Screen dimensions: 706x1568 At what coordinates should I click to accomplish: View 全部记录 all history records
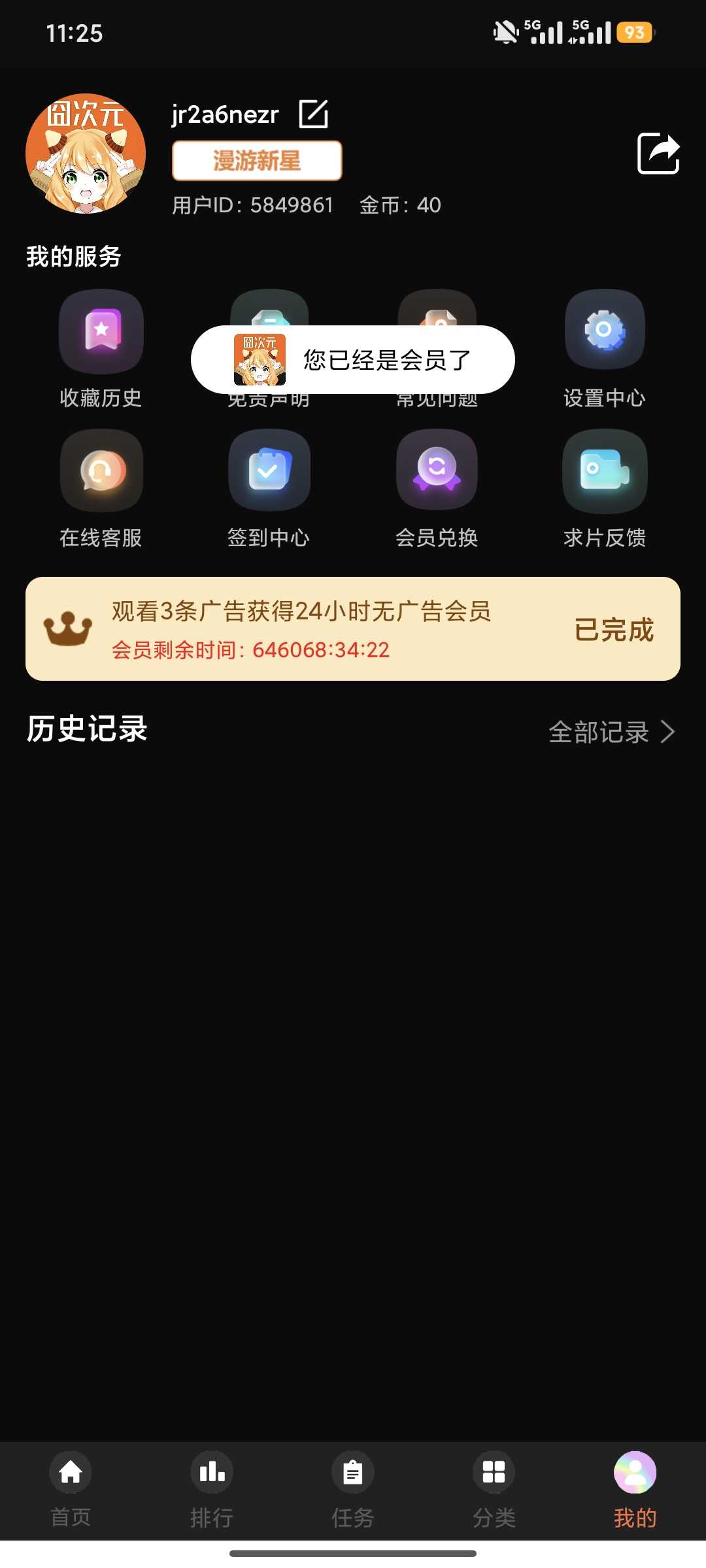coord(611,732)
